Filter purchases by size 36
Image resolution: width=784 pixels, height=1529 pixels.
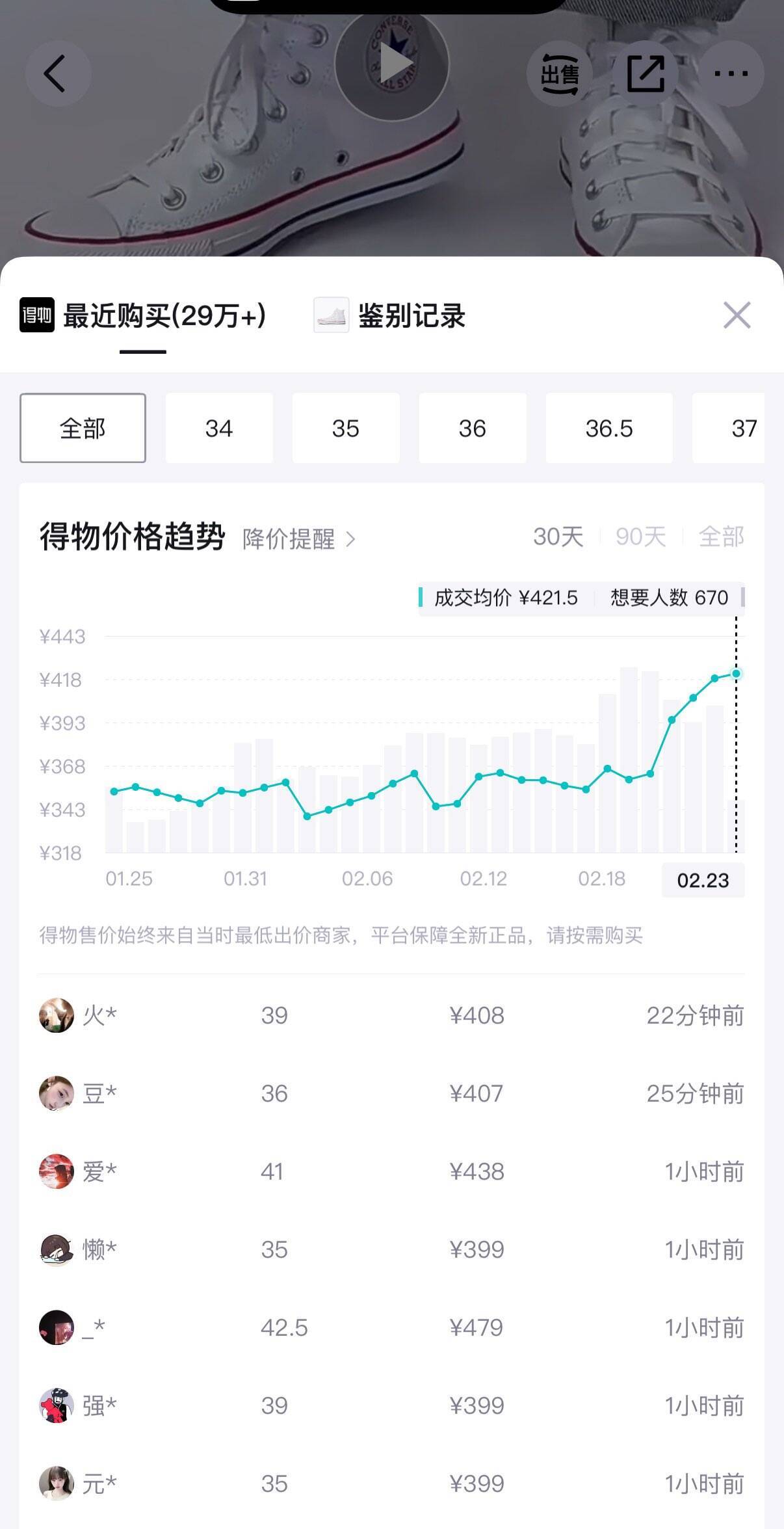pyautogui.click(x=473, y=428)
